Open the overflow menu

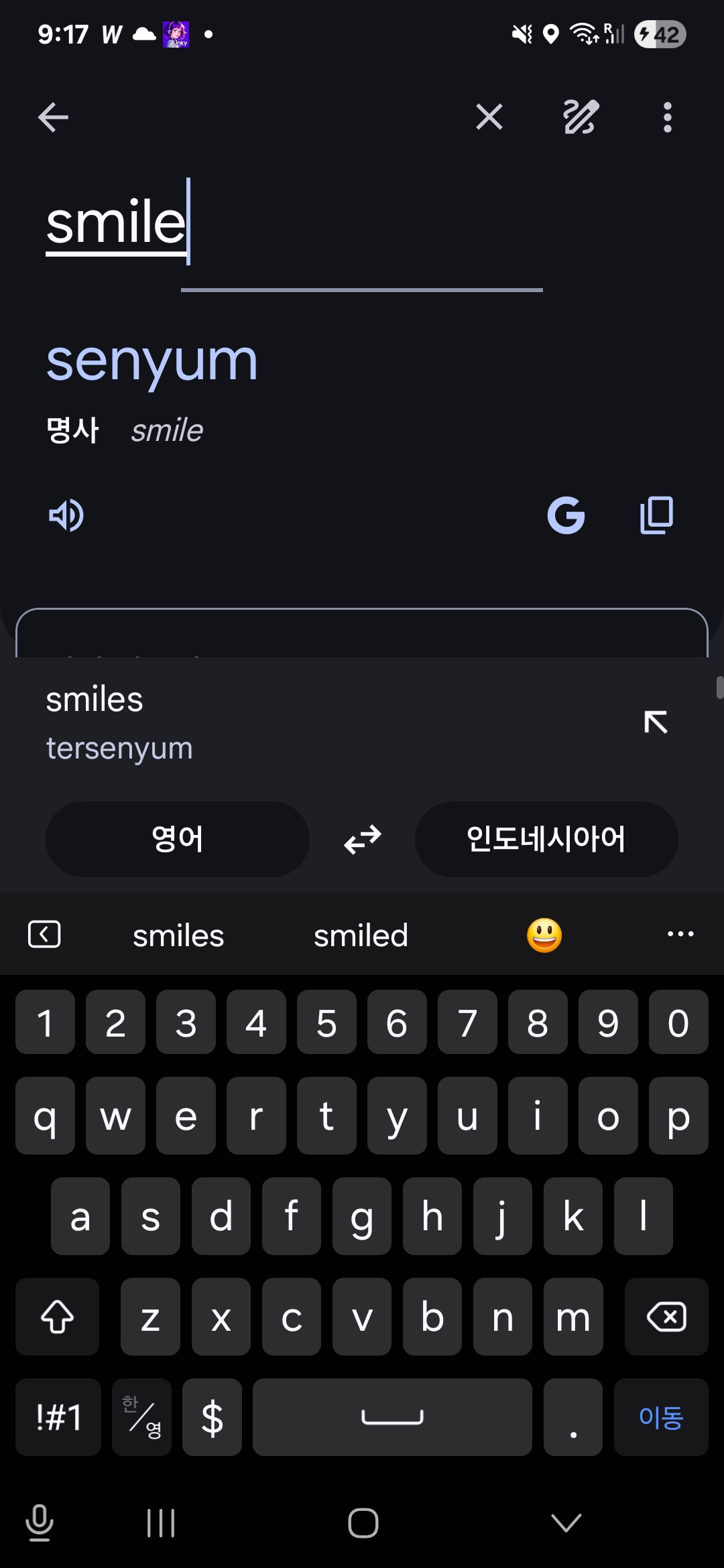click(667, 117)
